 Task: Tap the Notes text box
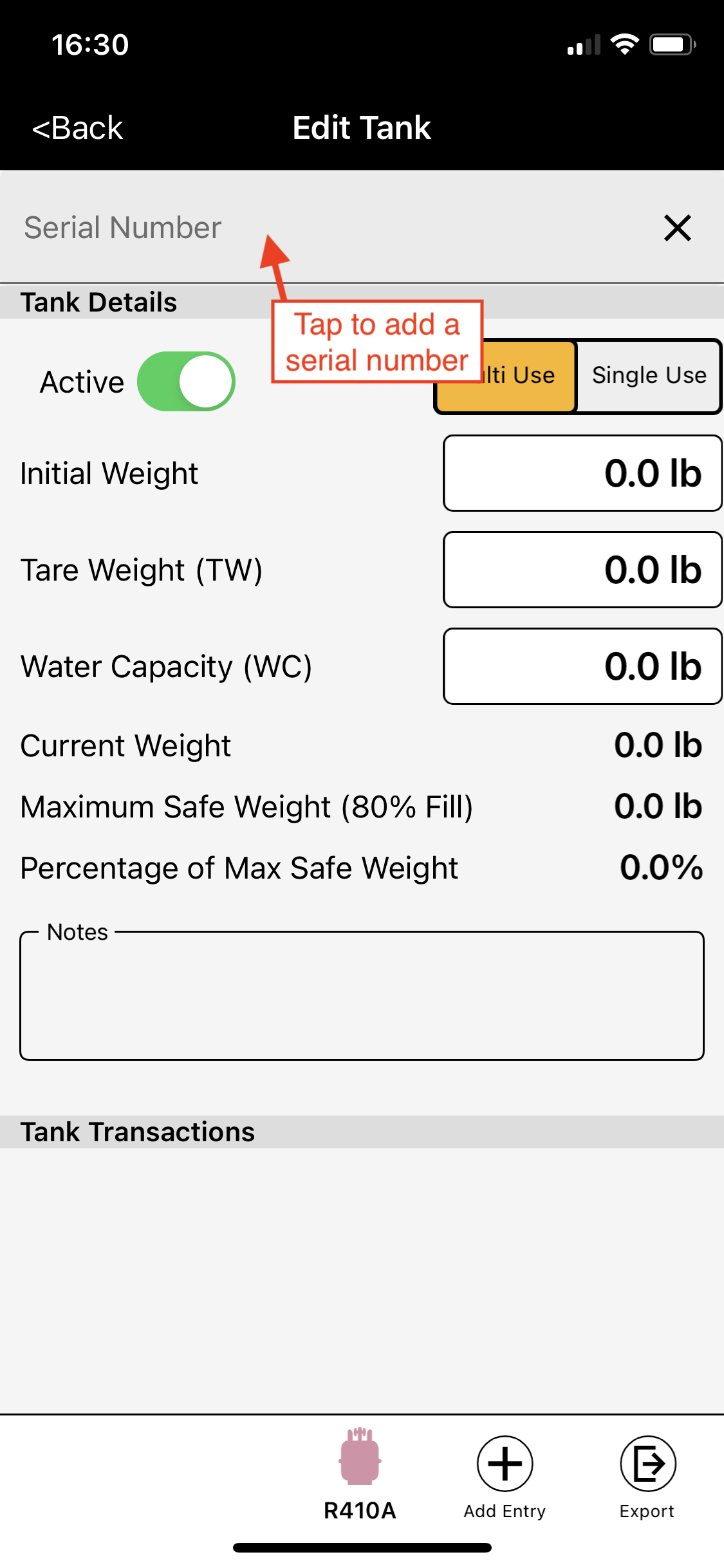pos(362,996)
